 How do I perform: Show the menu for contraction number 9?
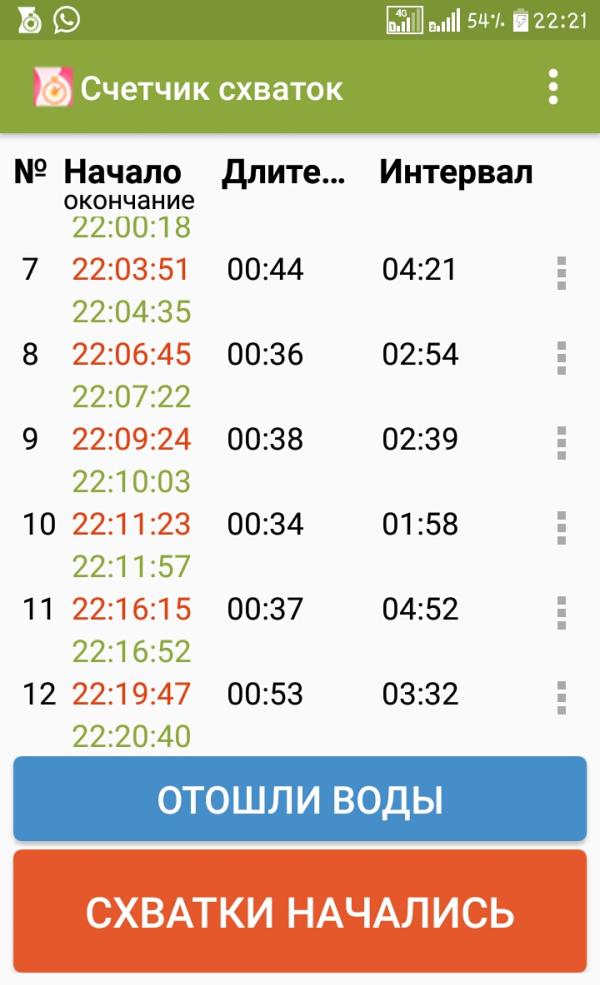click(x=561, y=442)
